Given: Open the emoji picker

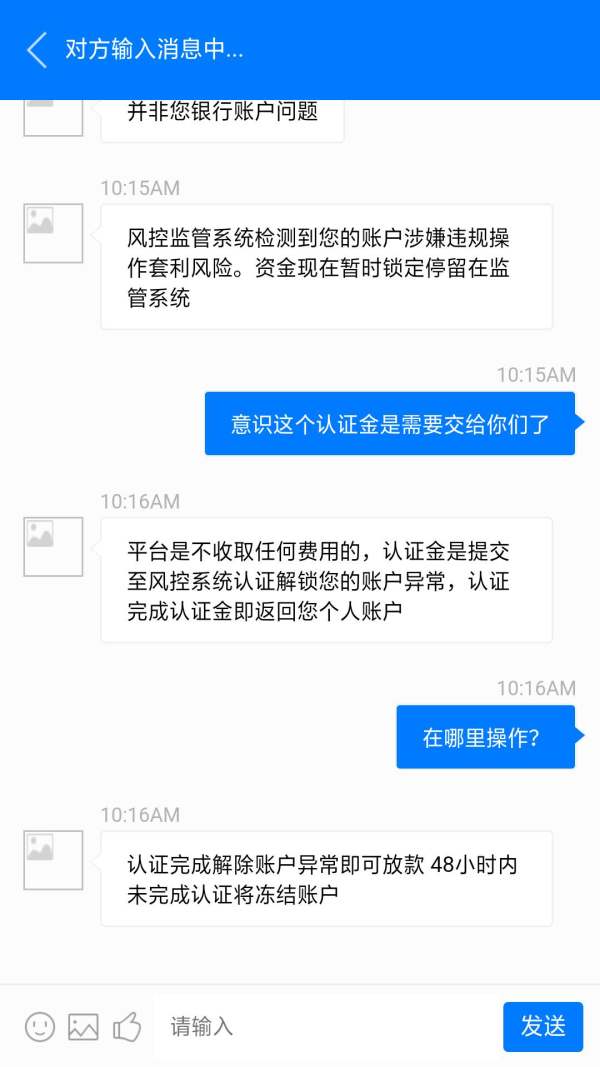Looking at the screenshot, I should [x=39, y=1026].
